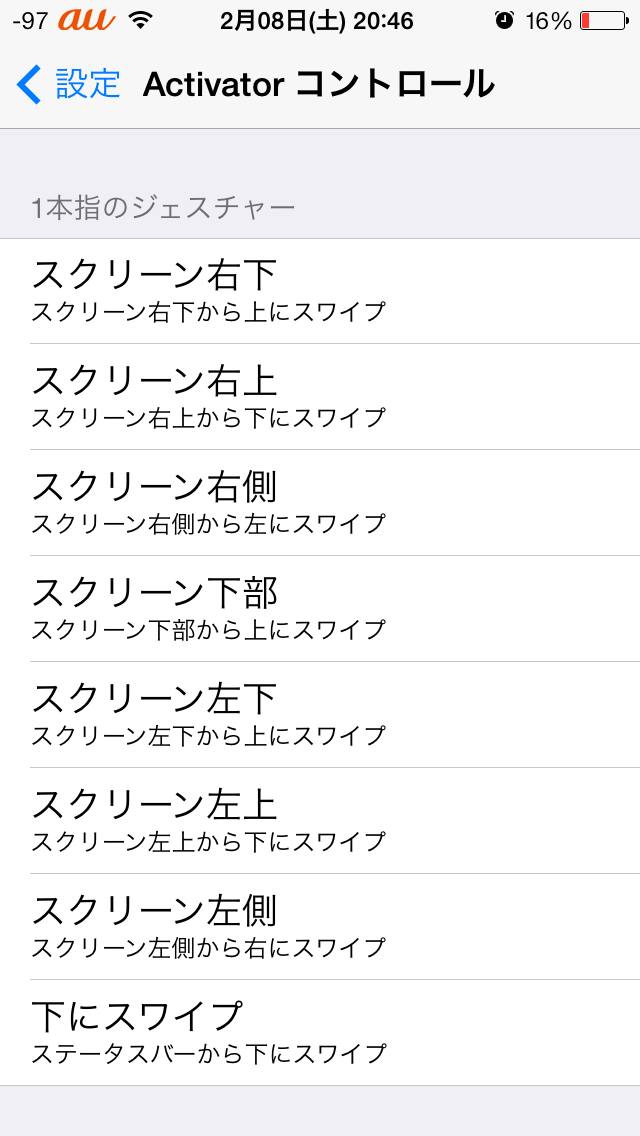The height and width of the screenshot is (1136, 640).
Task: Select the スクリーン左上 gesture
Action: point(320,821)
